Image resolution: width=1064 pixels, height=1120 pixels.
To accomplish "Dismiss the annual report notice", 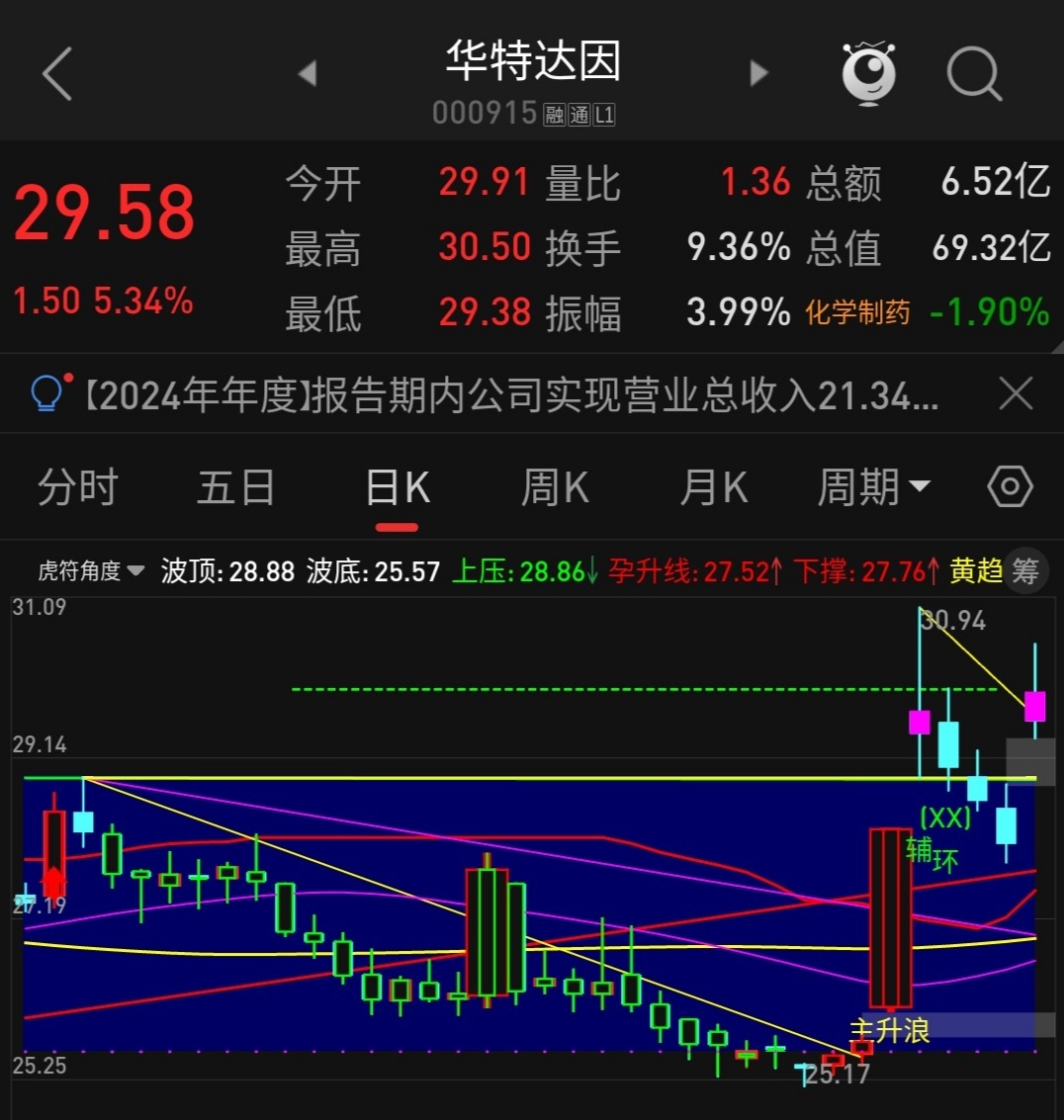I will click(x=1016, y=394).
